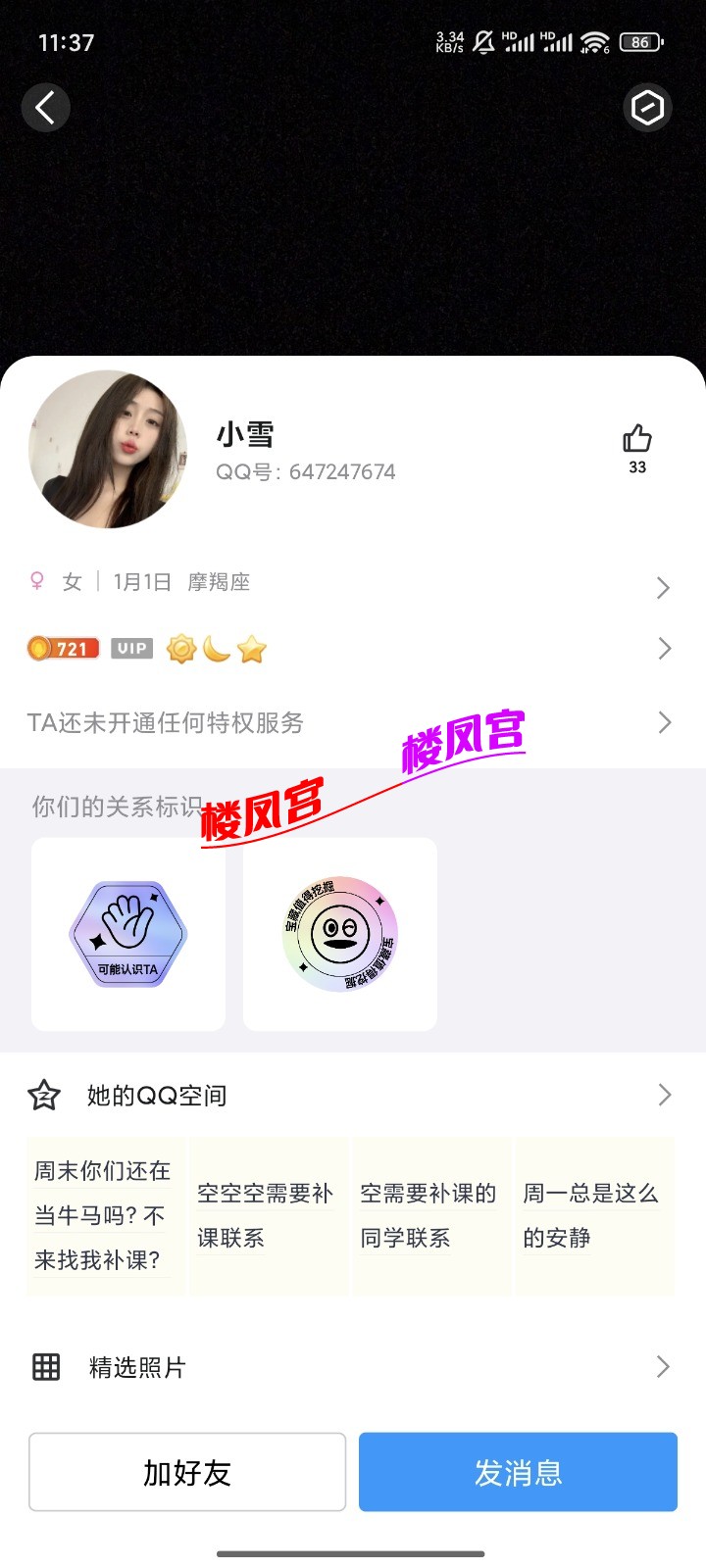Expand 她的QQ空间 with the right chevron

pyautogui.click(x=665, y=1095)
